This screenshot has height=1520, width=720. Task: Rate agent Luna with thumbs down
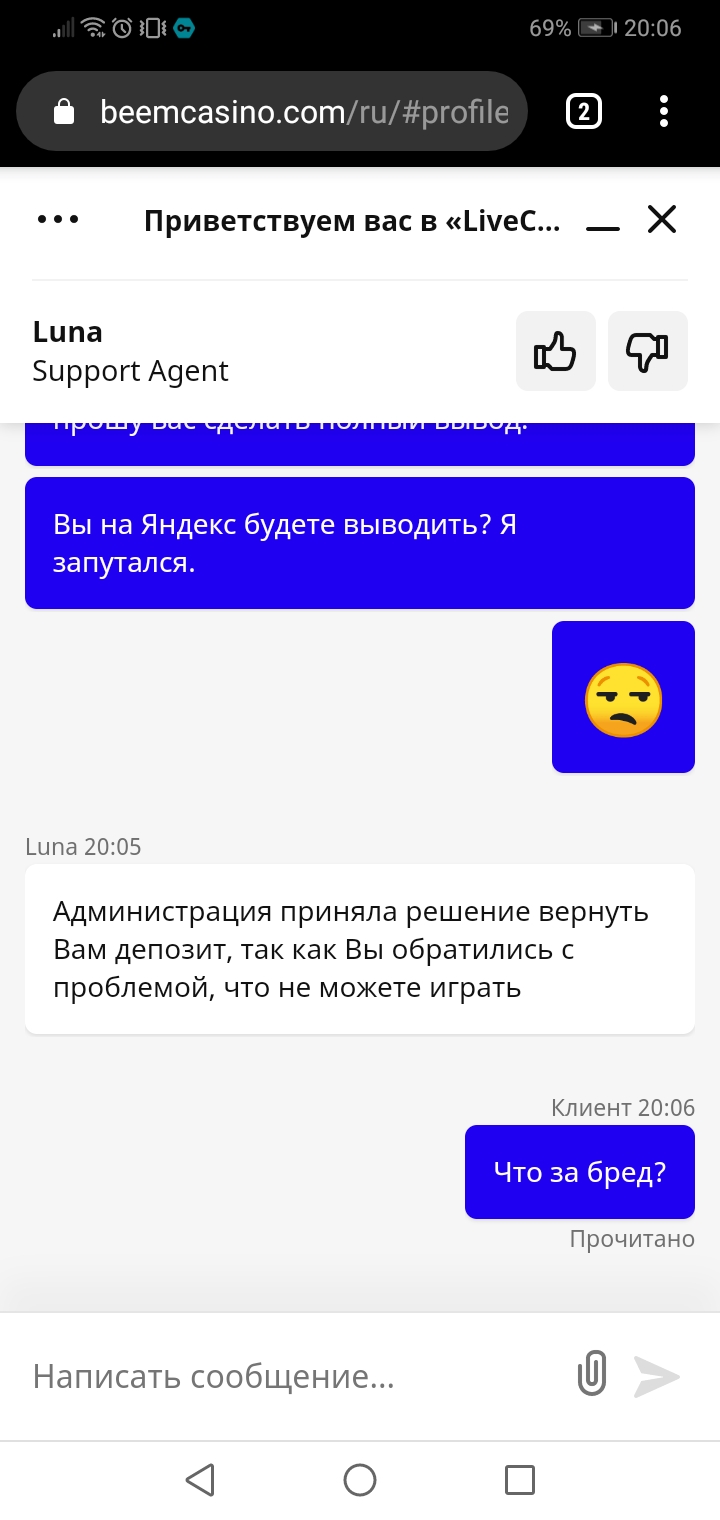point(647,351)
